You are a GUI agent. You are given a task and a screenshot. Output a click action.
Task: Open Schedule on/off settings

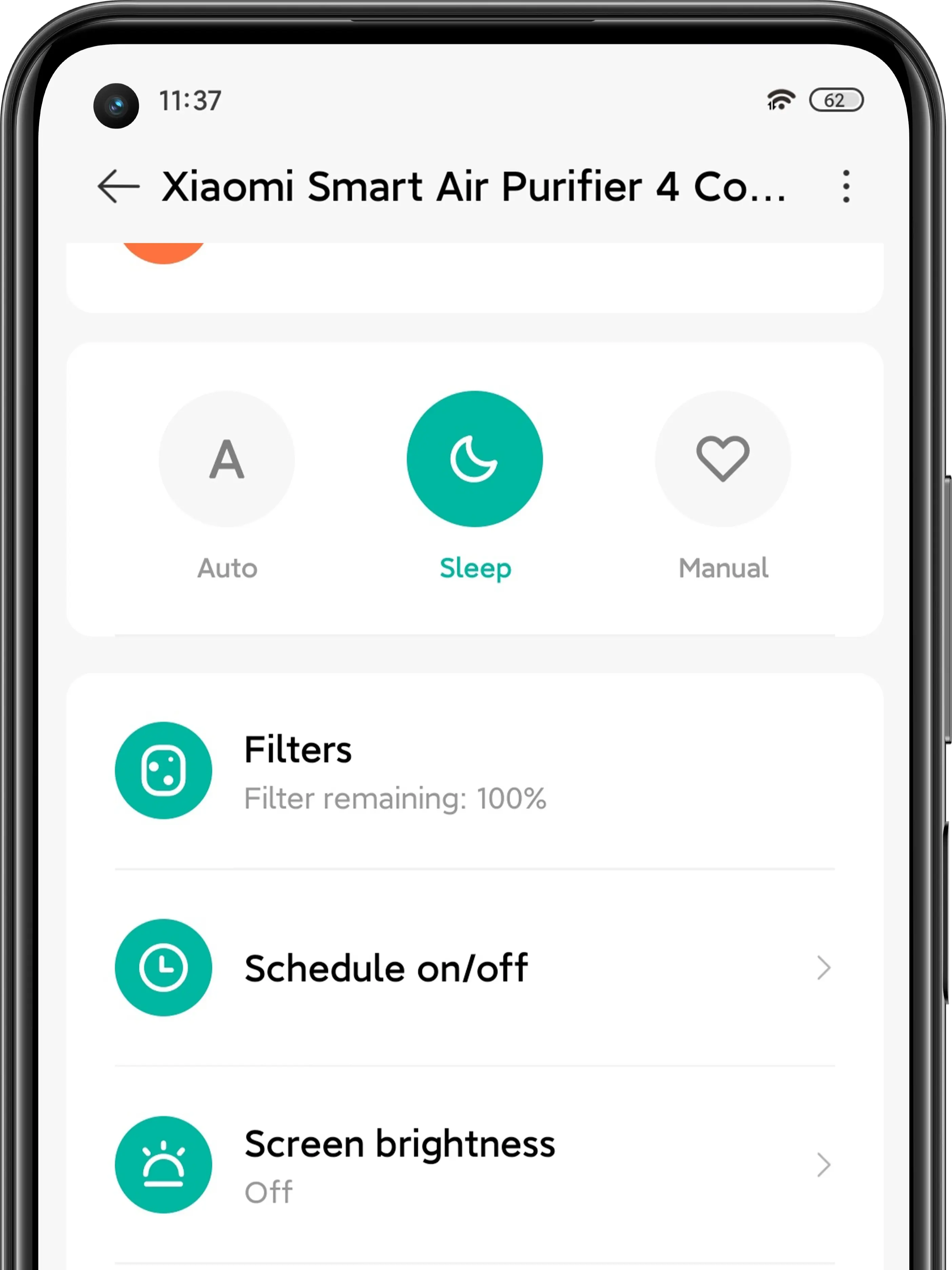pyautogui.click(x=475, y=968)
